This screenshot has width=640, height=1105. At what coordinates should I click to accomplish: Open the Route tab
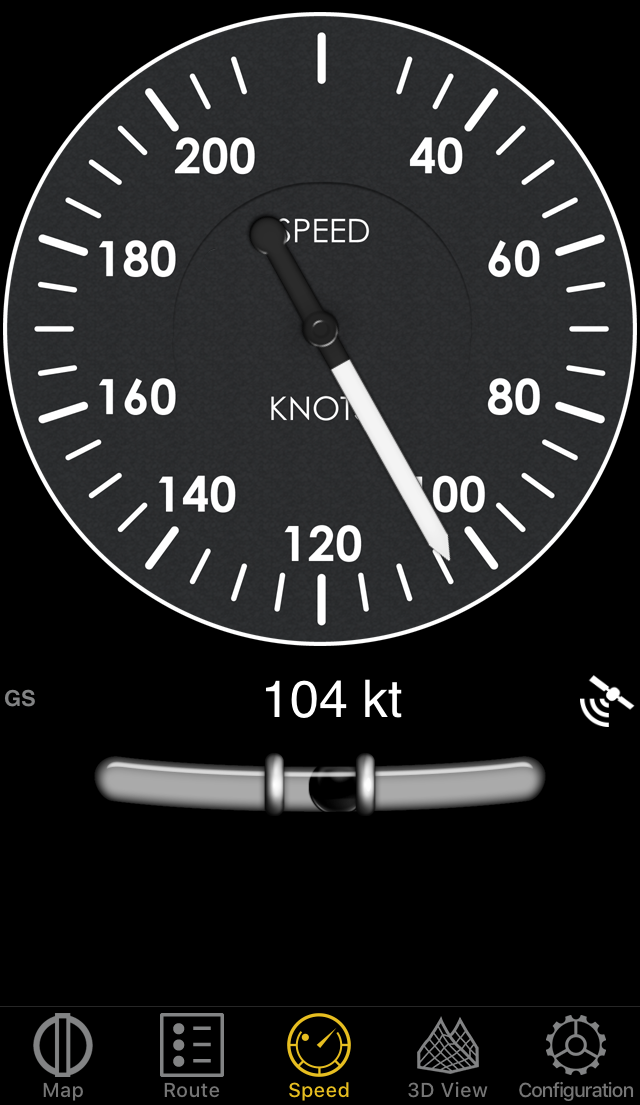pyautogui.click(x=192, y=1055)
